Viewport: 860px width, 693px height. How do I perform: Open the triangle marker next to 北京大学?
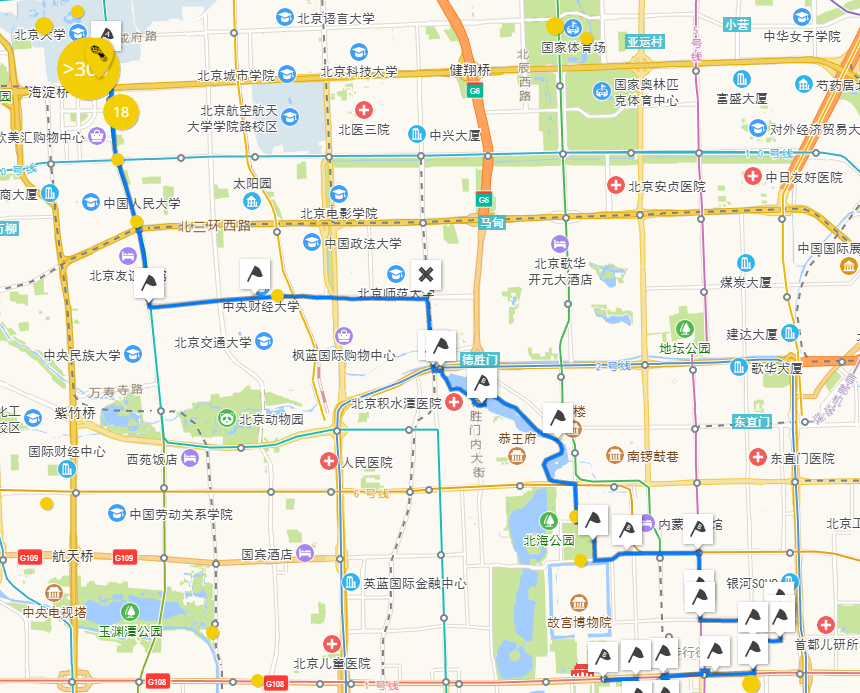(106, 35)
